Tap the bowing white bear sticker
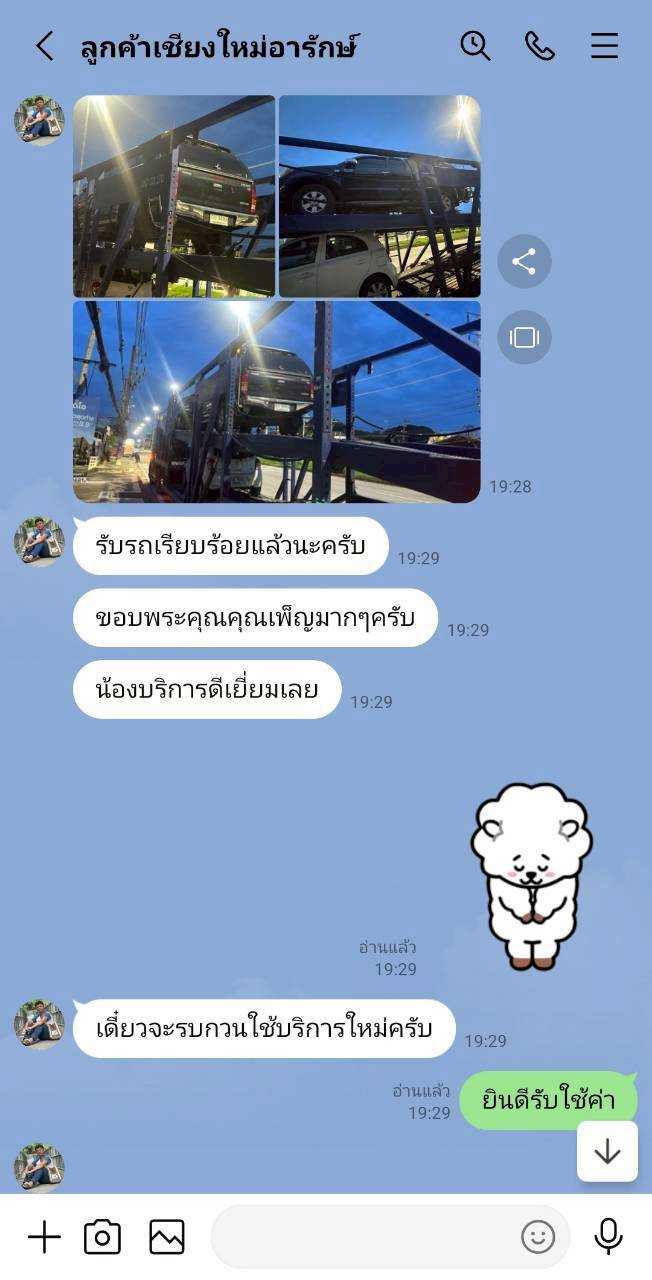652x1280 pixels. click(x=531, y=877)
